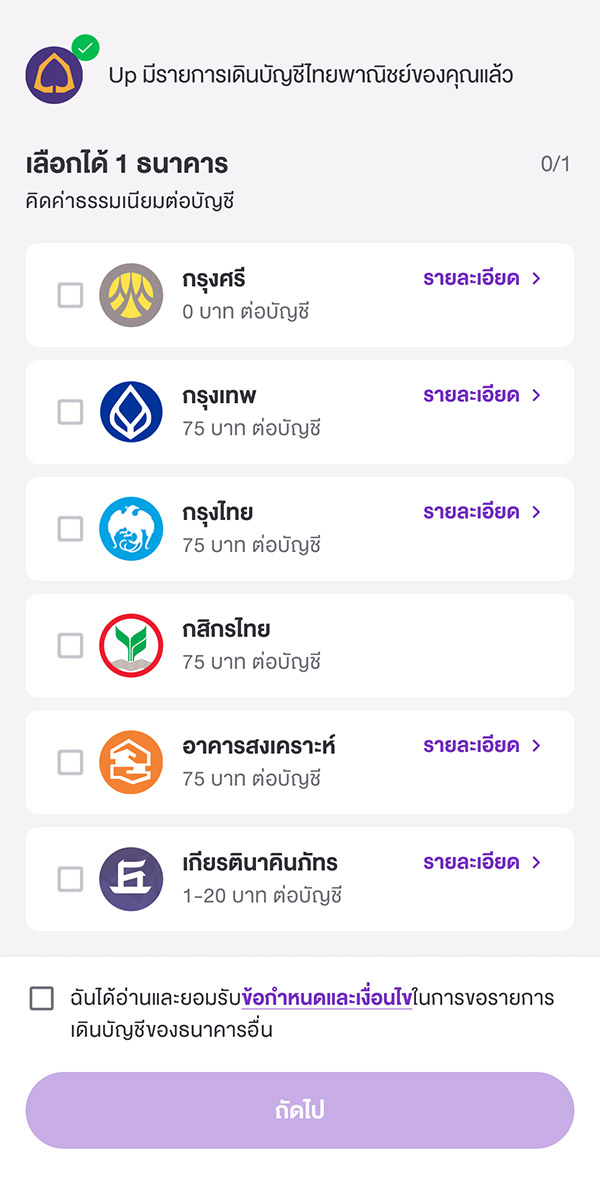600x1200 pixels.
Task: View รายละเอียด for อาคารสงเคราะห์
Action: [482, 746]
